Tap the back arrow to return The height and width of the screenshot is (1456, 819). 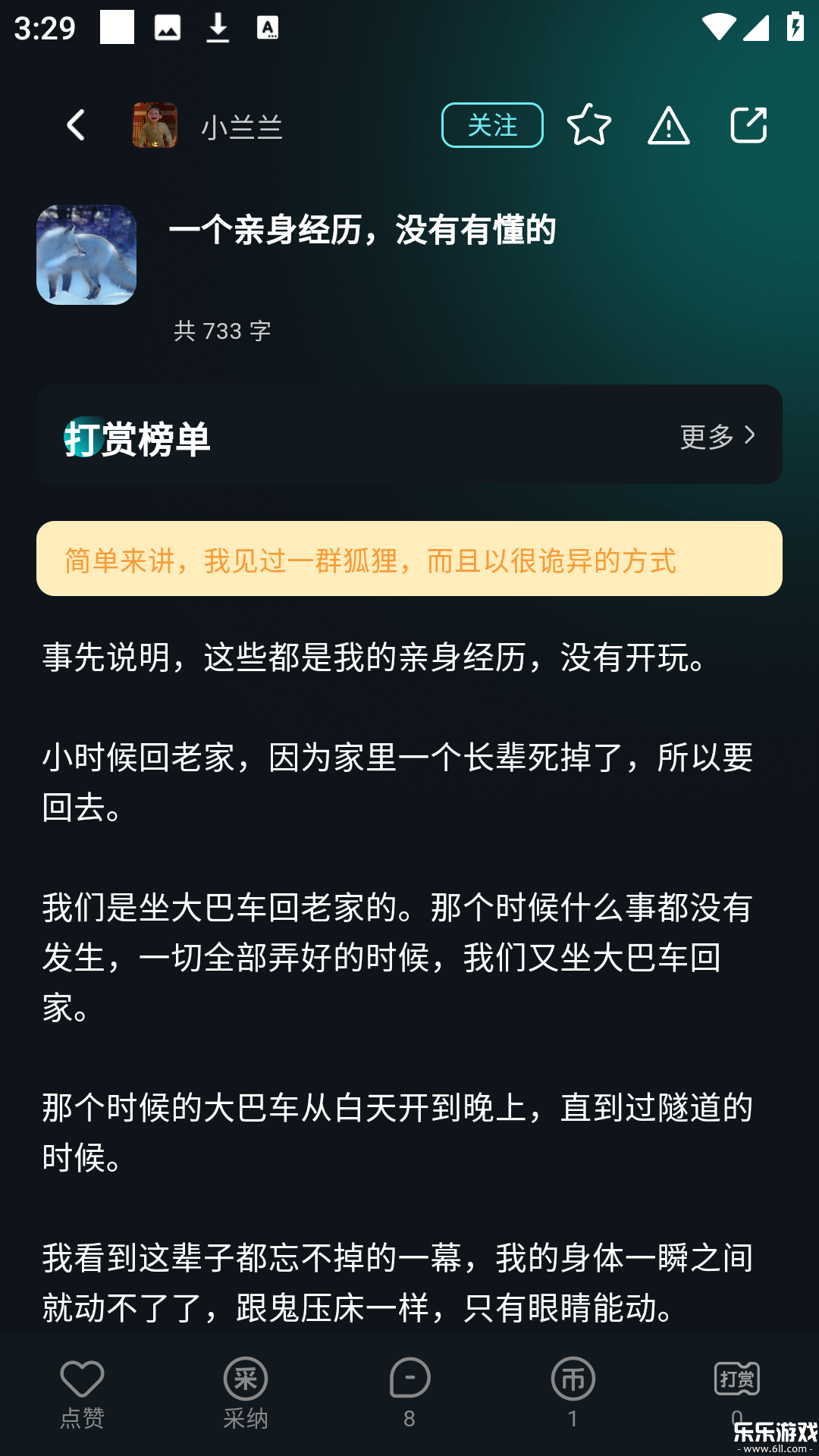tap(75, 124)
